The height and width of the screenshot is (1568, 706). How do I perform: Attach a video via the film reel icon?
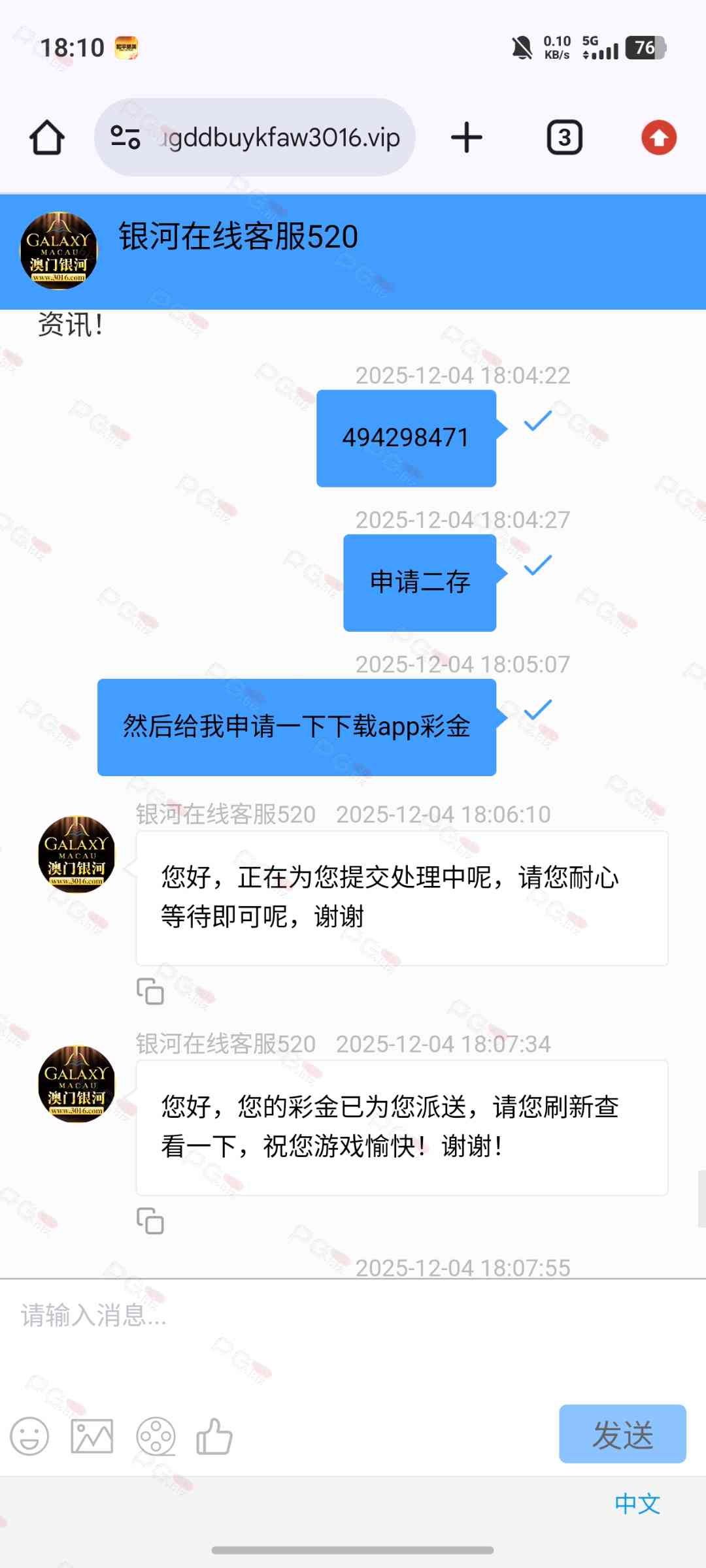pyautogui.click(x=156, y=1436)
